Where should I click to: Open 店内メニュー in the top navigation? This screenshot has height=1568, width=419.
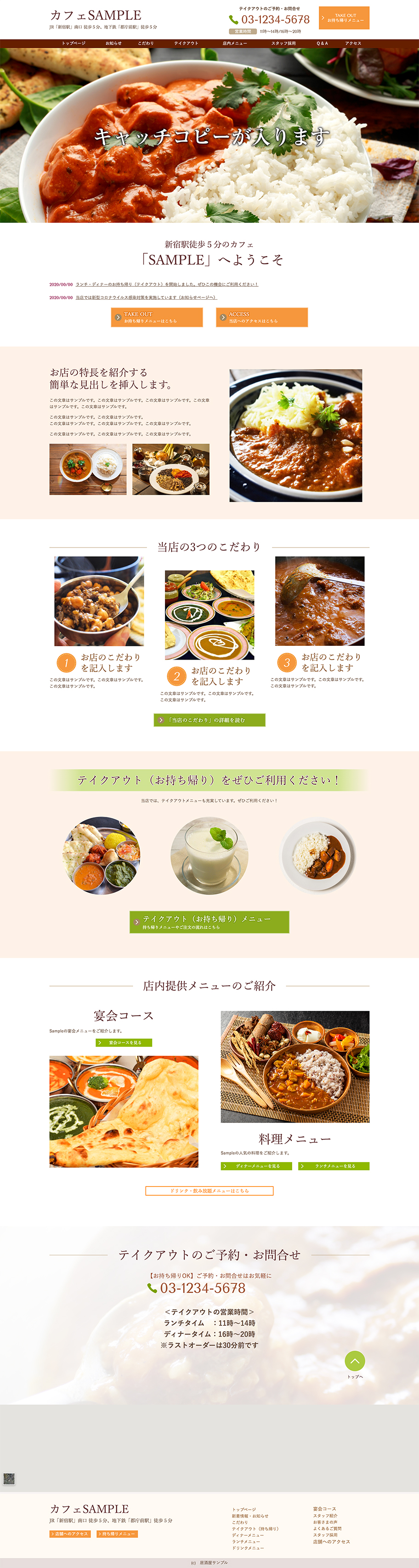tap(234, 43)
